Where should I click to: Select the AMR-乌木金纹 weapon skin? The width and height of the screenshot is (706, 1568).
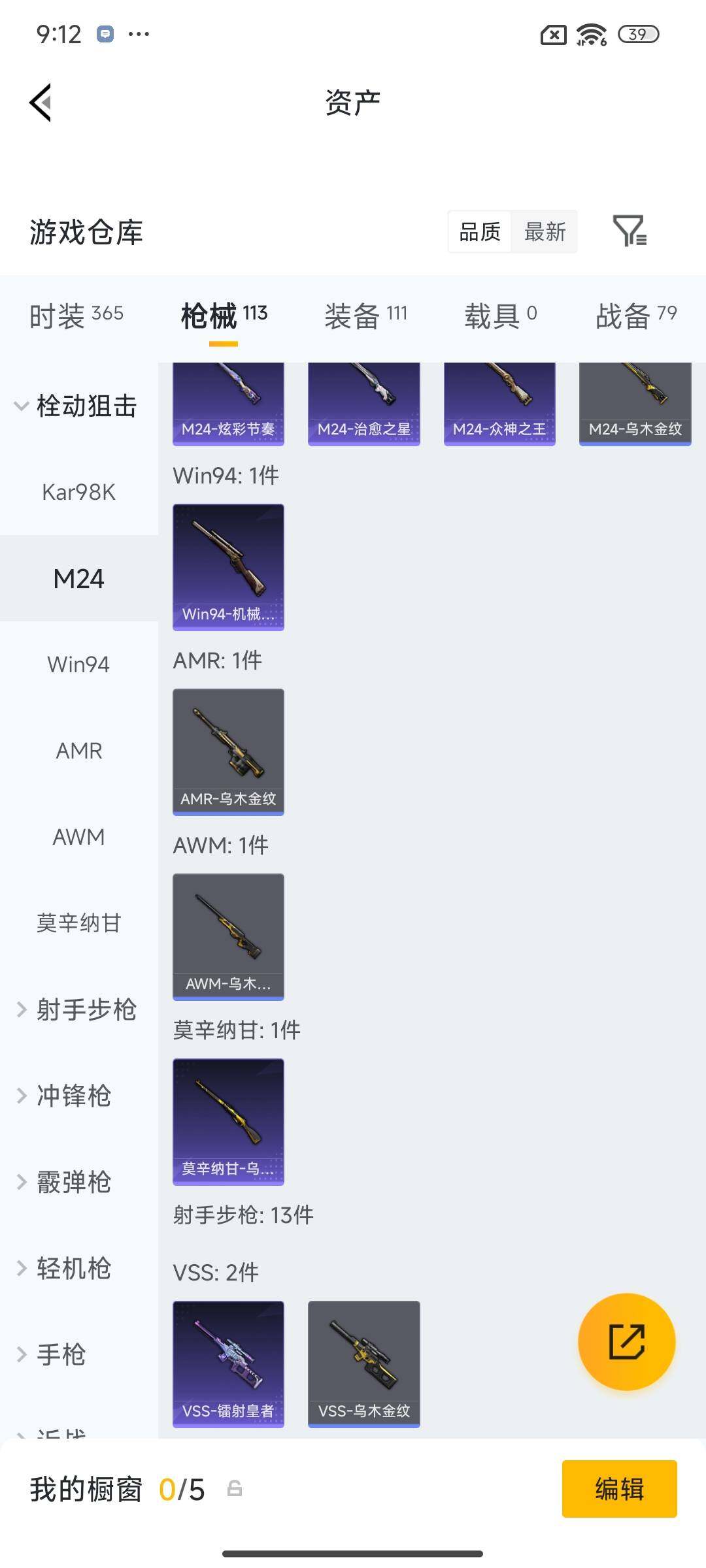[x=227, y=751]
